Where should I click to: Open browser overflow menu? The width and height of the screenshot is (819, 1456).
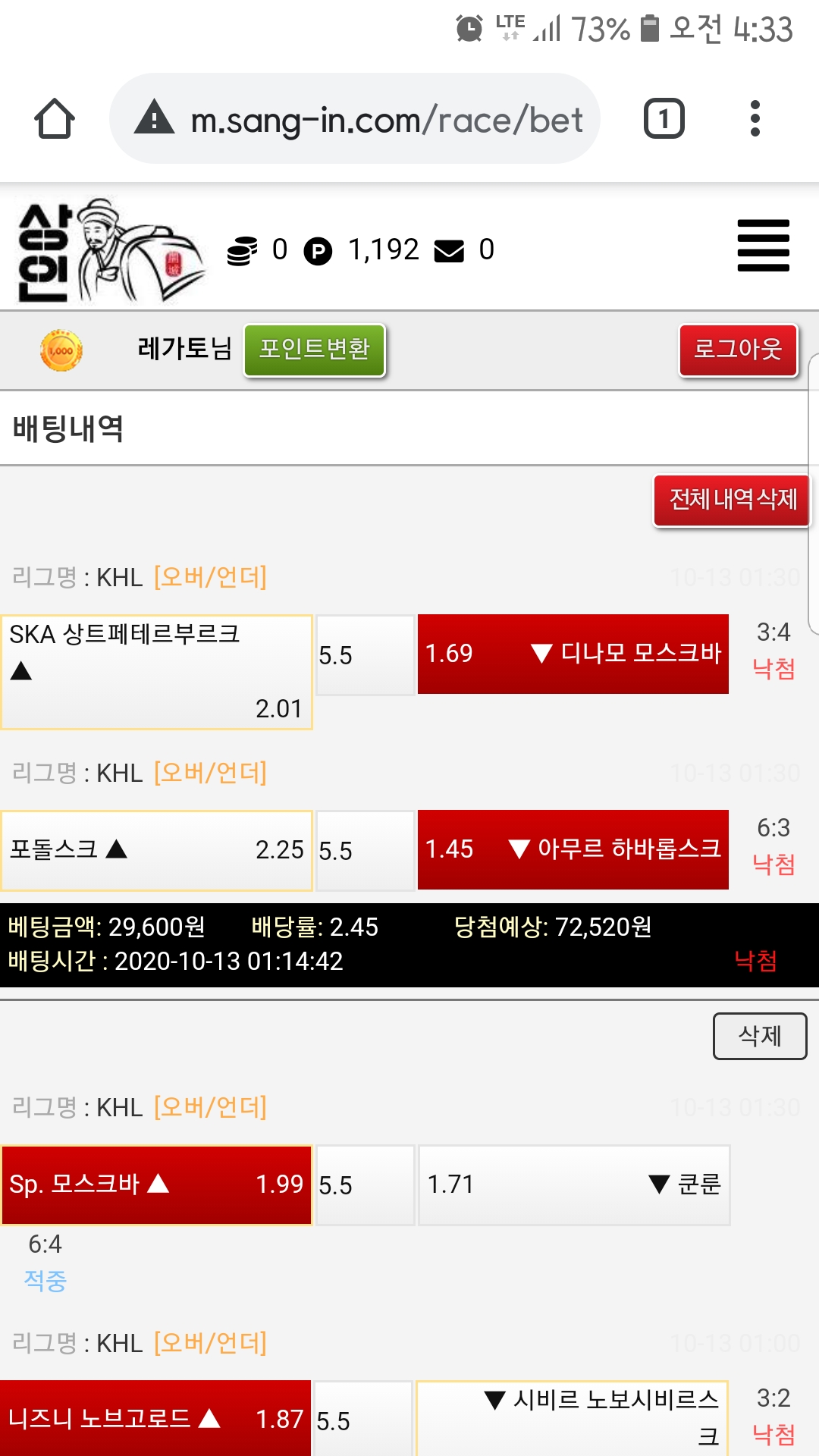click(x=755, y=119)
